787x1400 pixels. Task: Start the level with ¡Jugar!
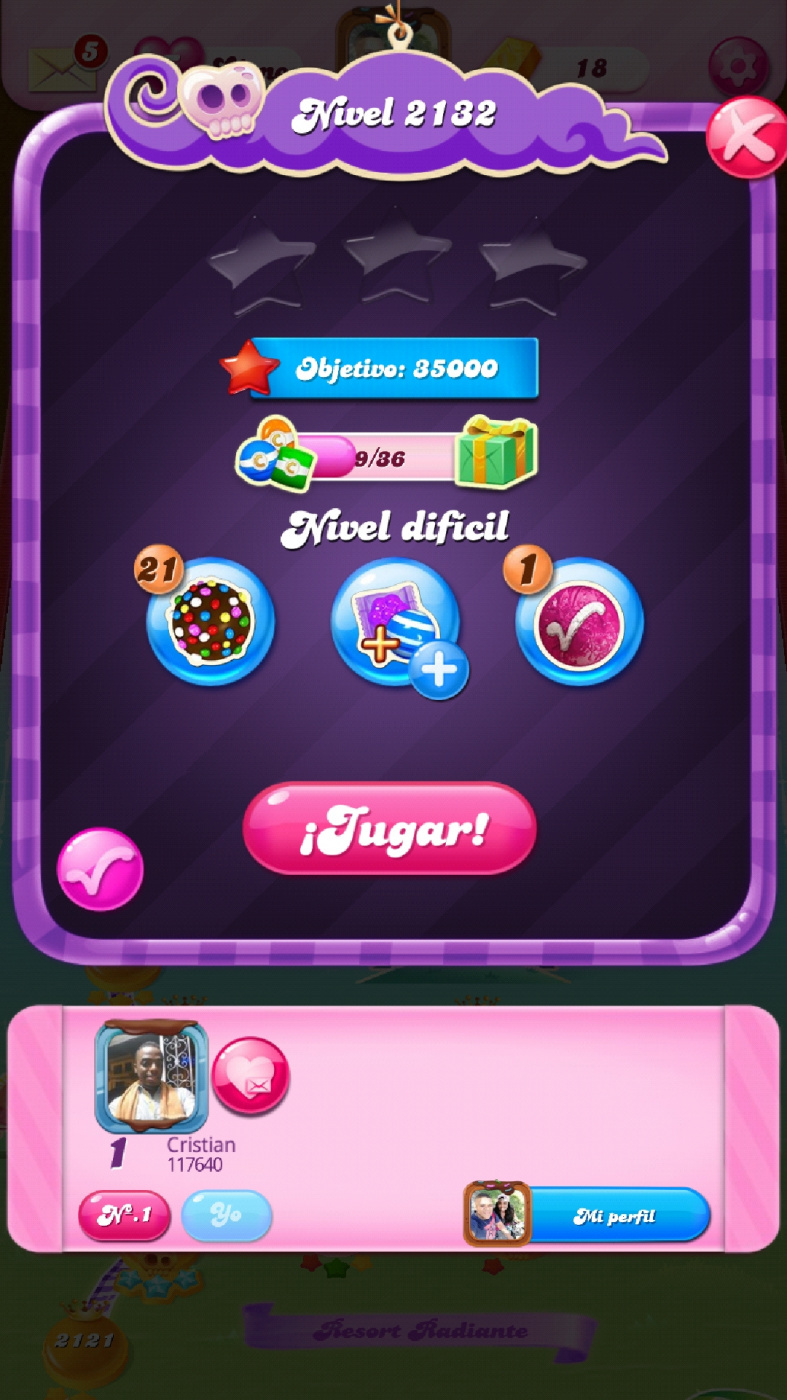coord(389,829)
